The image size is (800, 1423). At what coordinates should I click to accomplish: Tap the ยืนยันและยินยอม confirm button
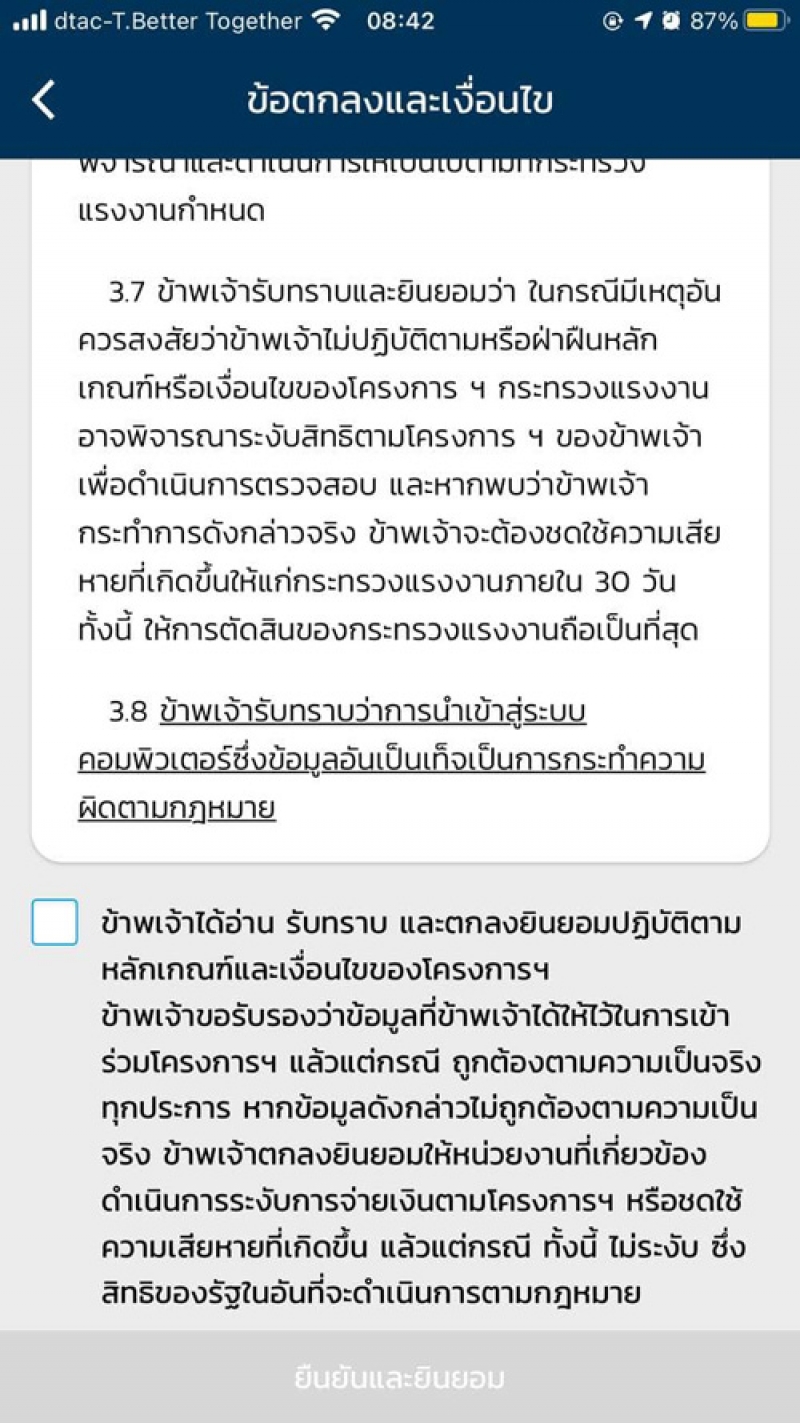(x=400, y=1378)
